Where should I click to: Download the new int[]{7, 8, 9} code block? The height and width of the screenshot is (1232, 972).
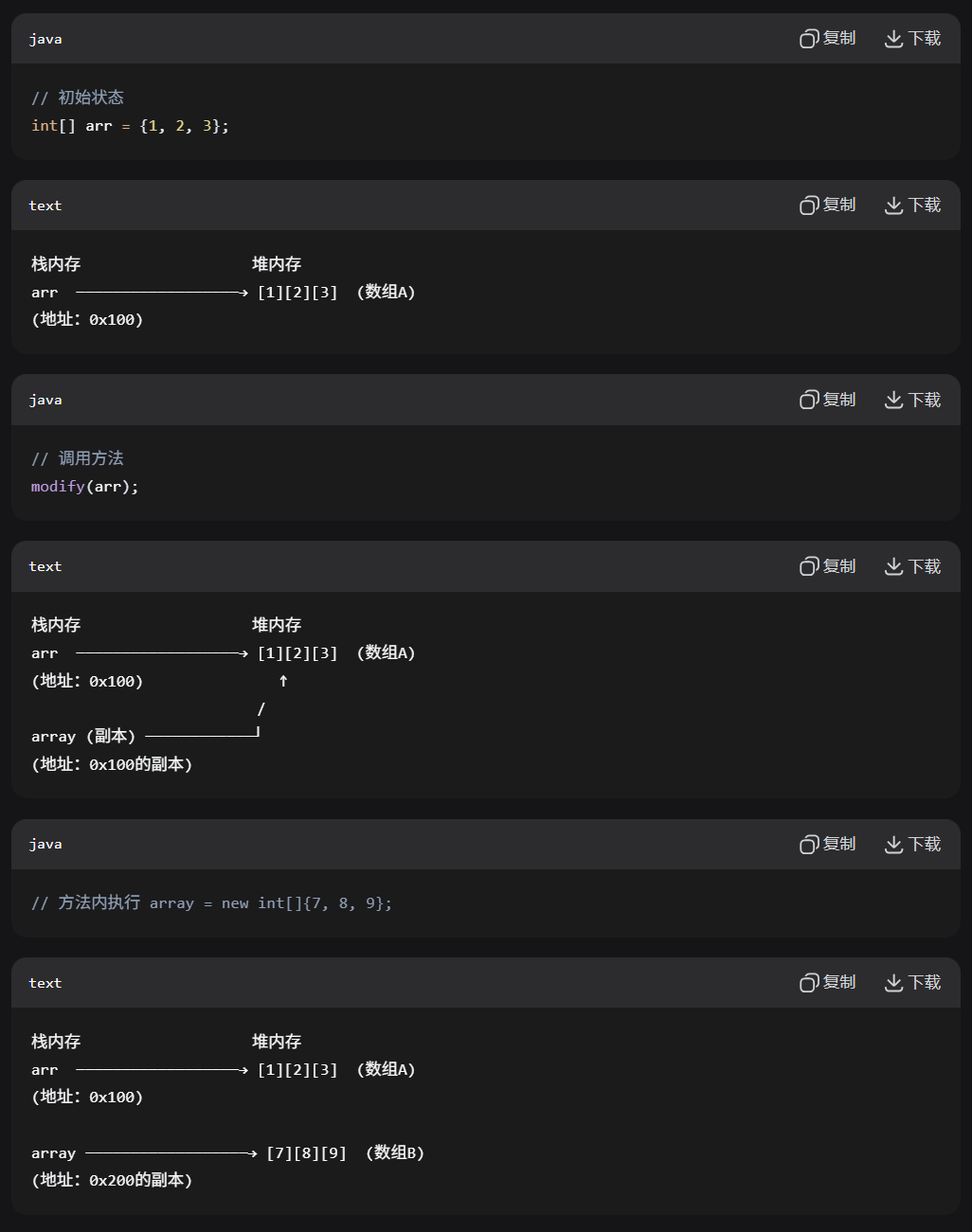912,844
